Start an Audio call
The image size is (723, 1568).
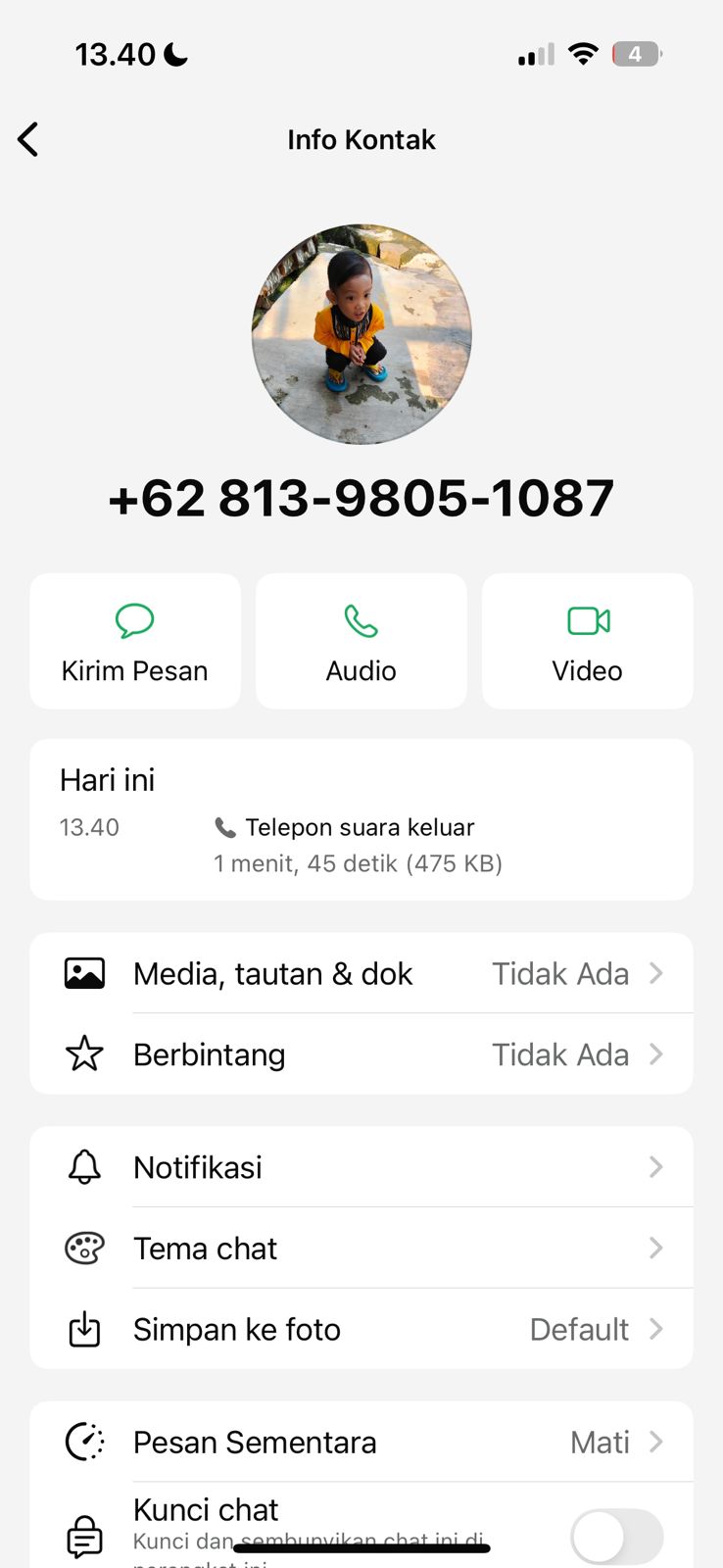361,641
